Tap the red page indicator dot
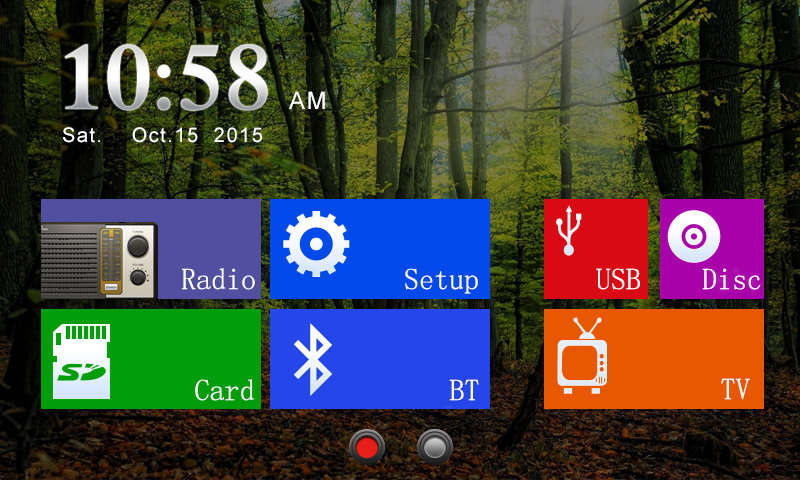The width and height of the screenshot is (800, 480). click(x=367, y=446)
